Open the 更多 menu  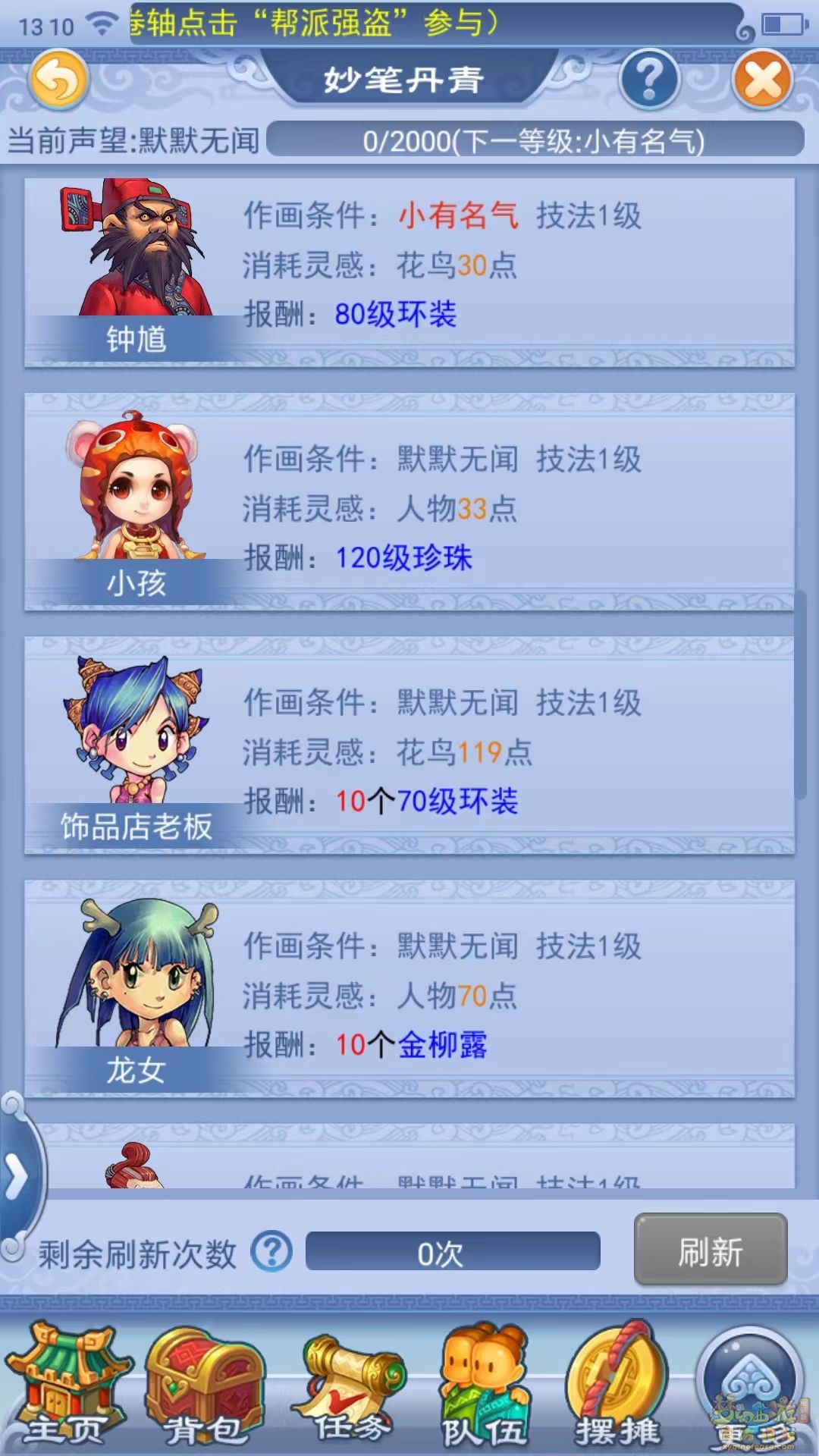click(751, 1386)
